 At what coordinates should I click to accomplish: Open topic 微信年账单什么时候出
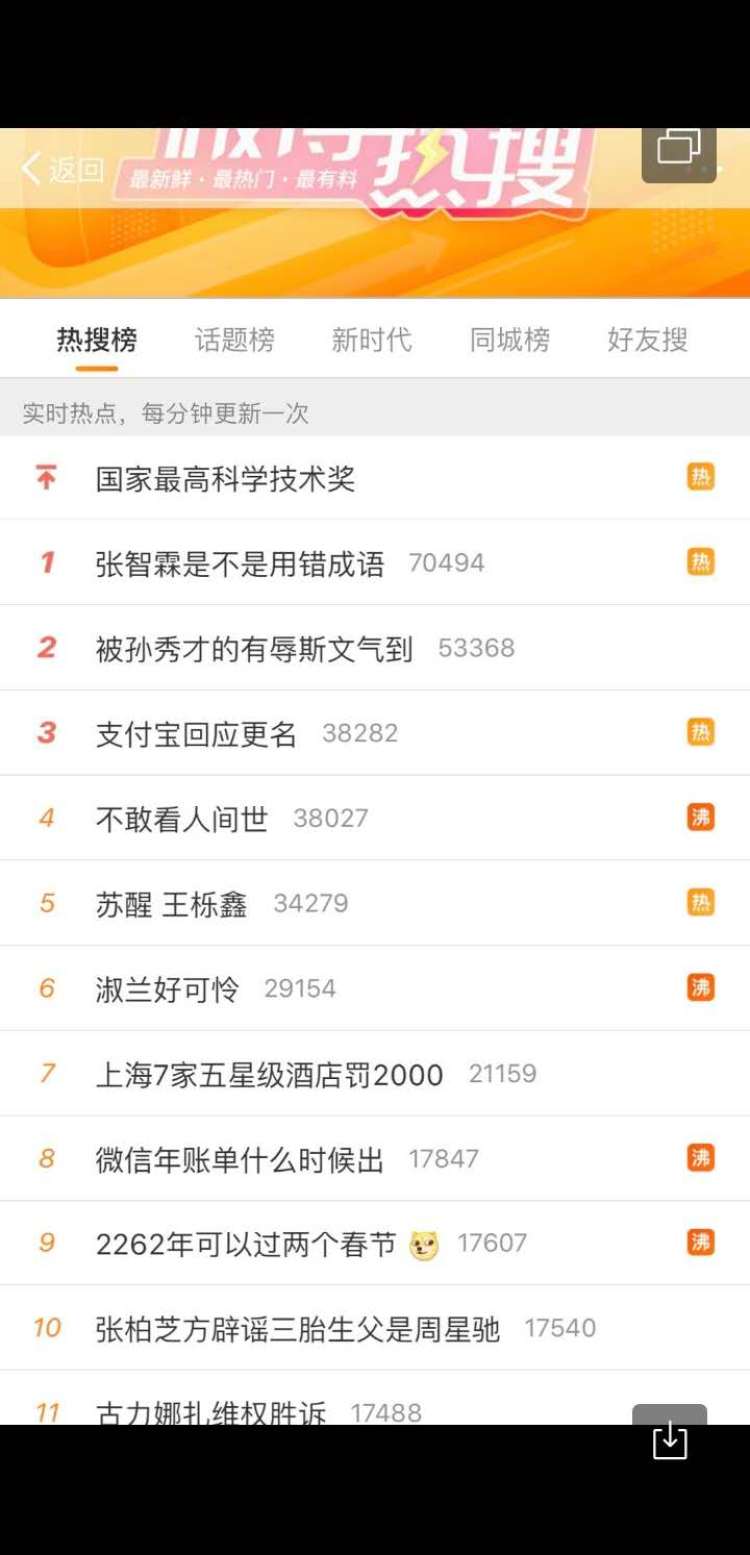[240, 1159]
